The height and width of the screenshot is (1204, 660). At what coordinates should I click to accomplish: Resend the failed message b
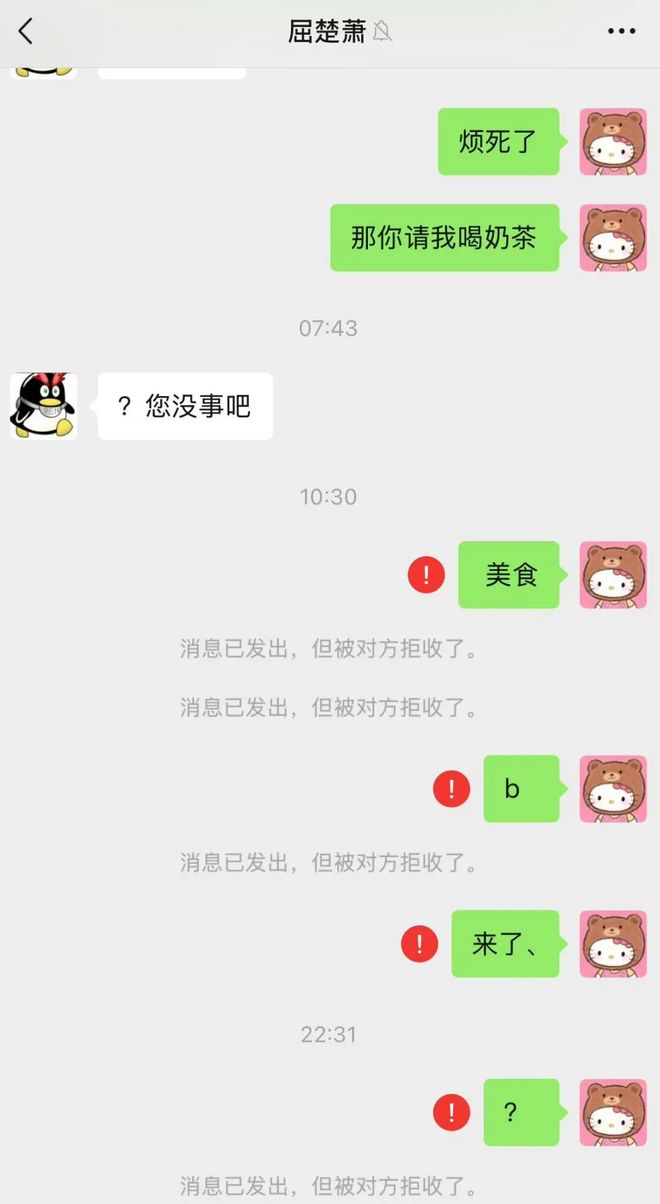click(x=451, y=789)
